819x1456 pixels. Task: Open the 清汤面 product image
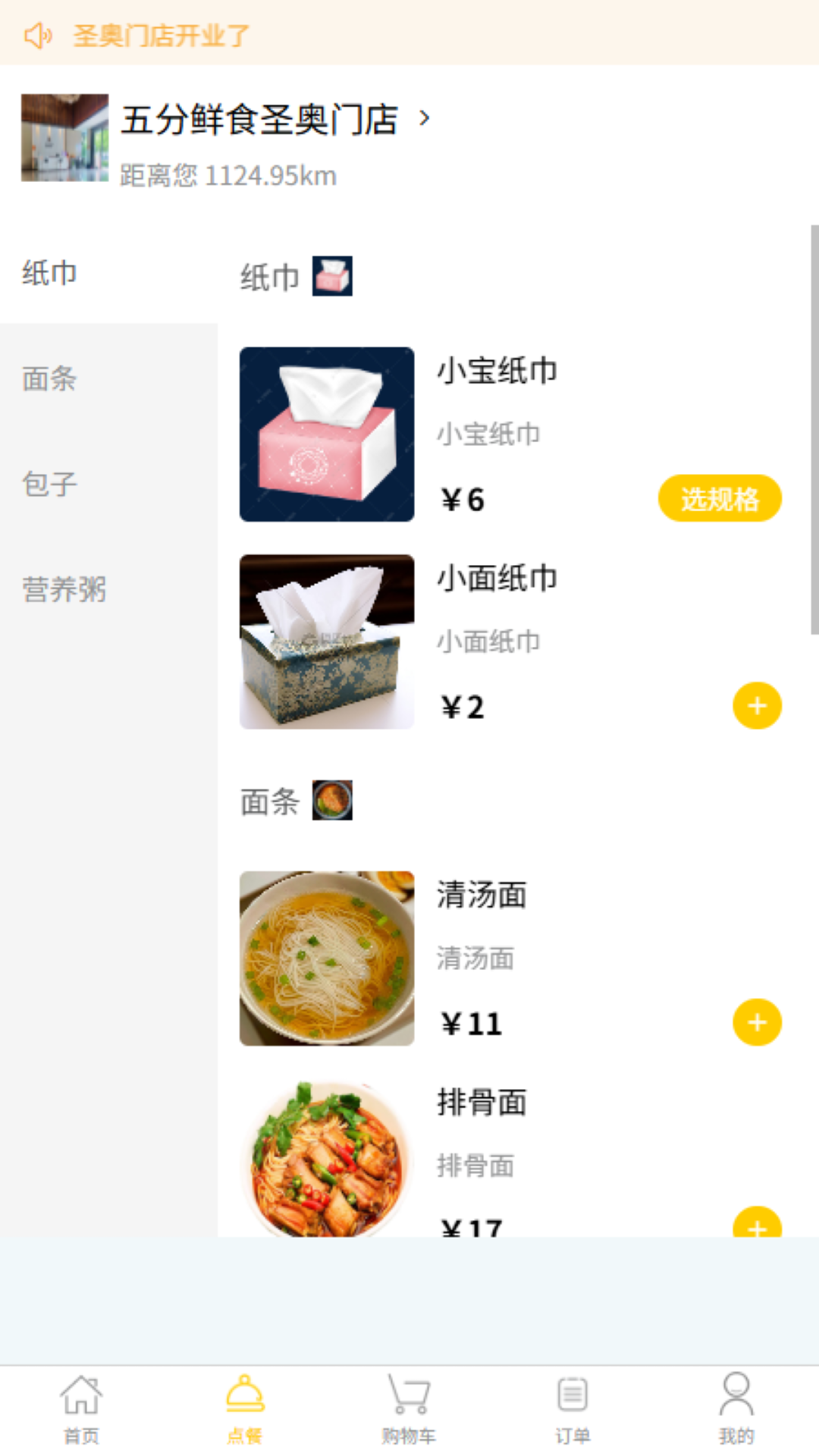(x=326, y=958)
